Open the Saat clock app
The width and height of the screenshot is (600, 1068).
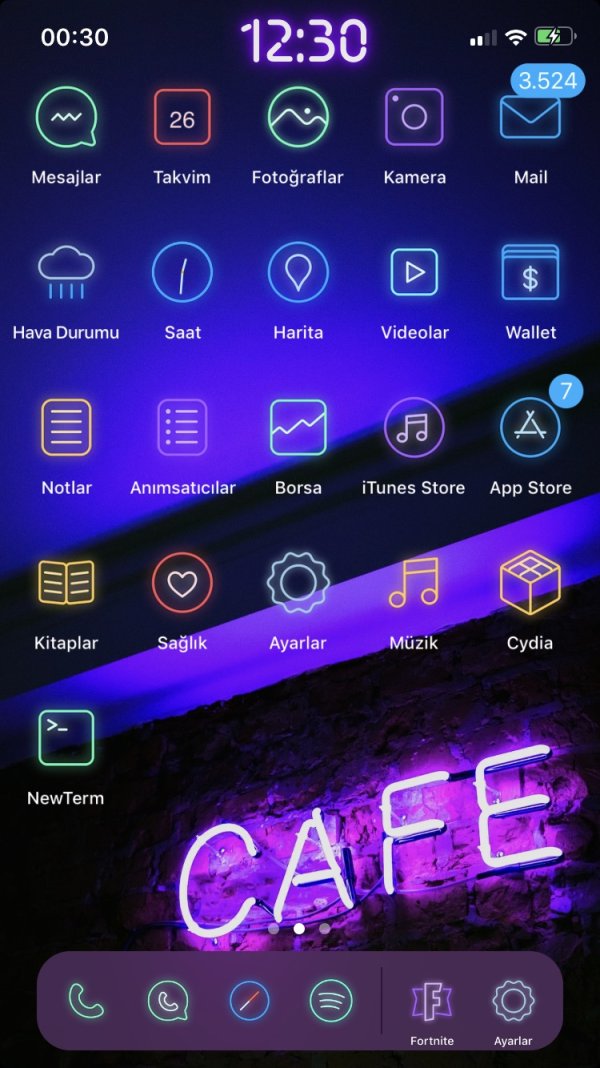182,273
